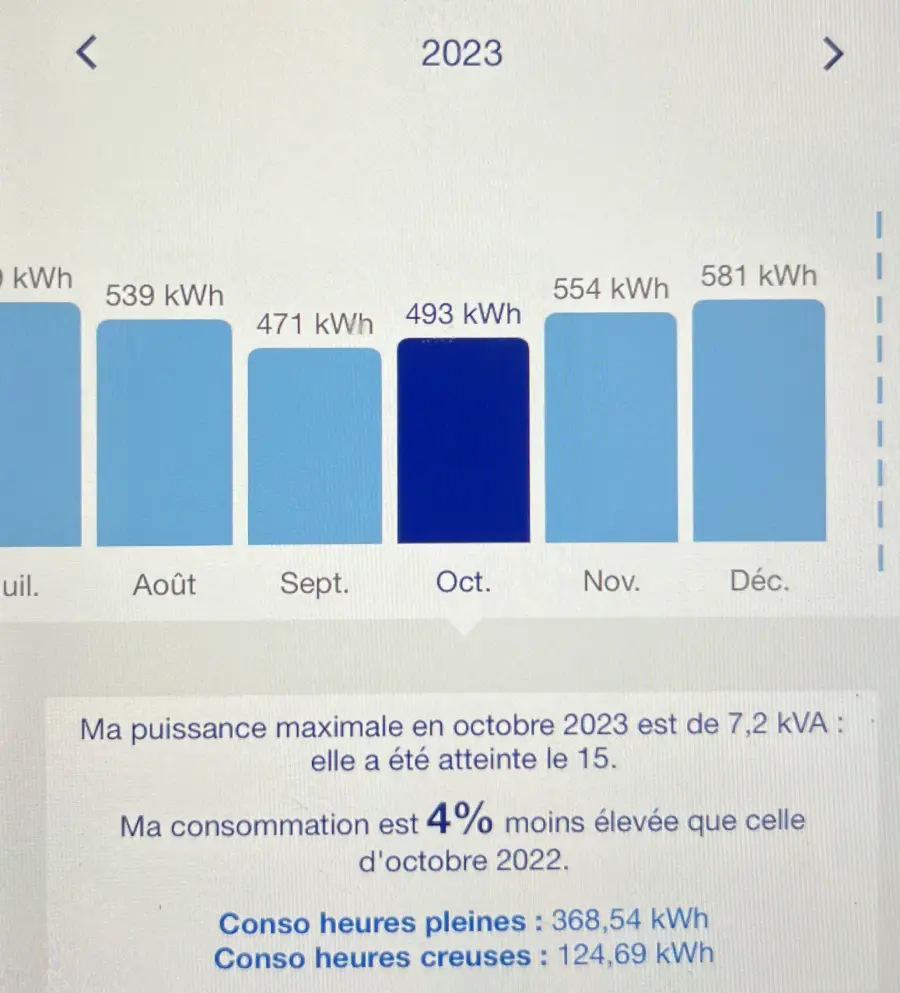This screenshot has width=900, height=993.
Task: Click the 493 kWh label above October
Action: (462, 314)
